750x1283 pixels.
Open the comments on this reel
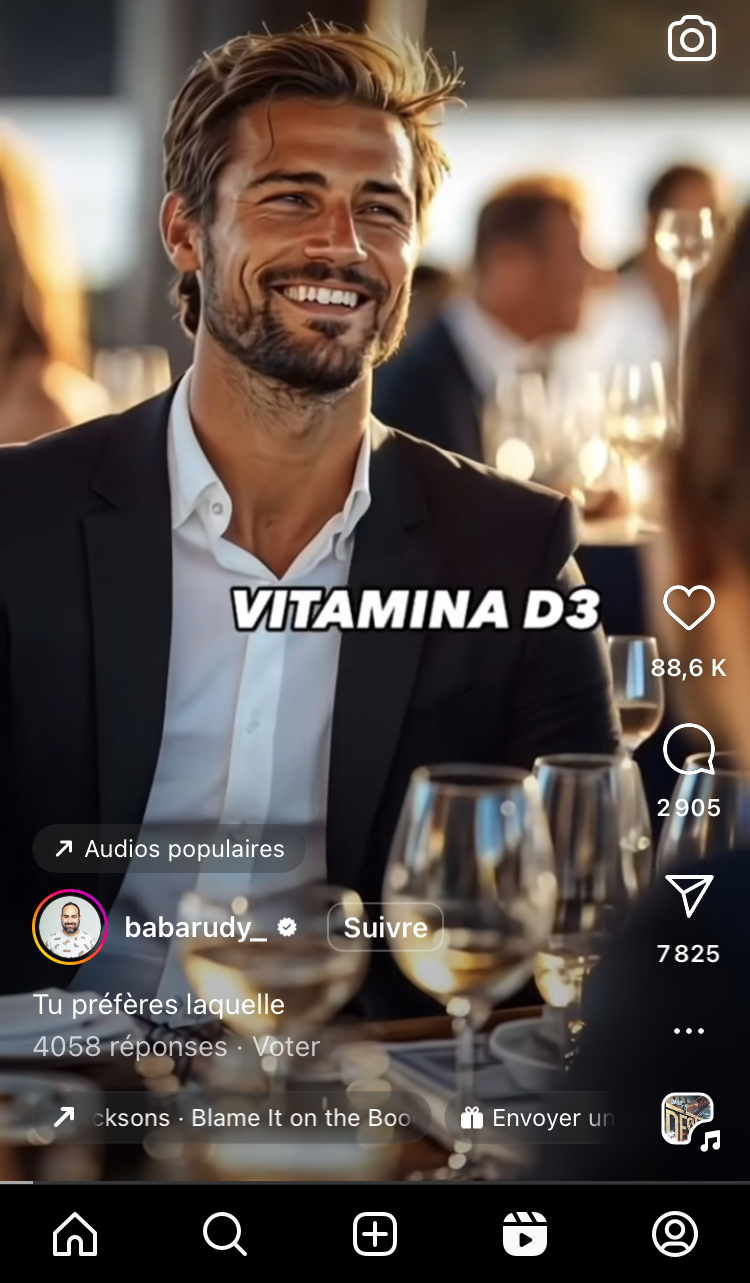[689, 750]
